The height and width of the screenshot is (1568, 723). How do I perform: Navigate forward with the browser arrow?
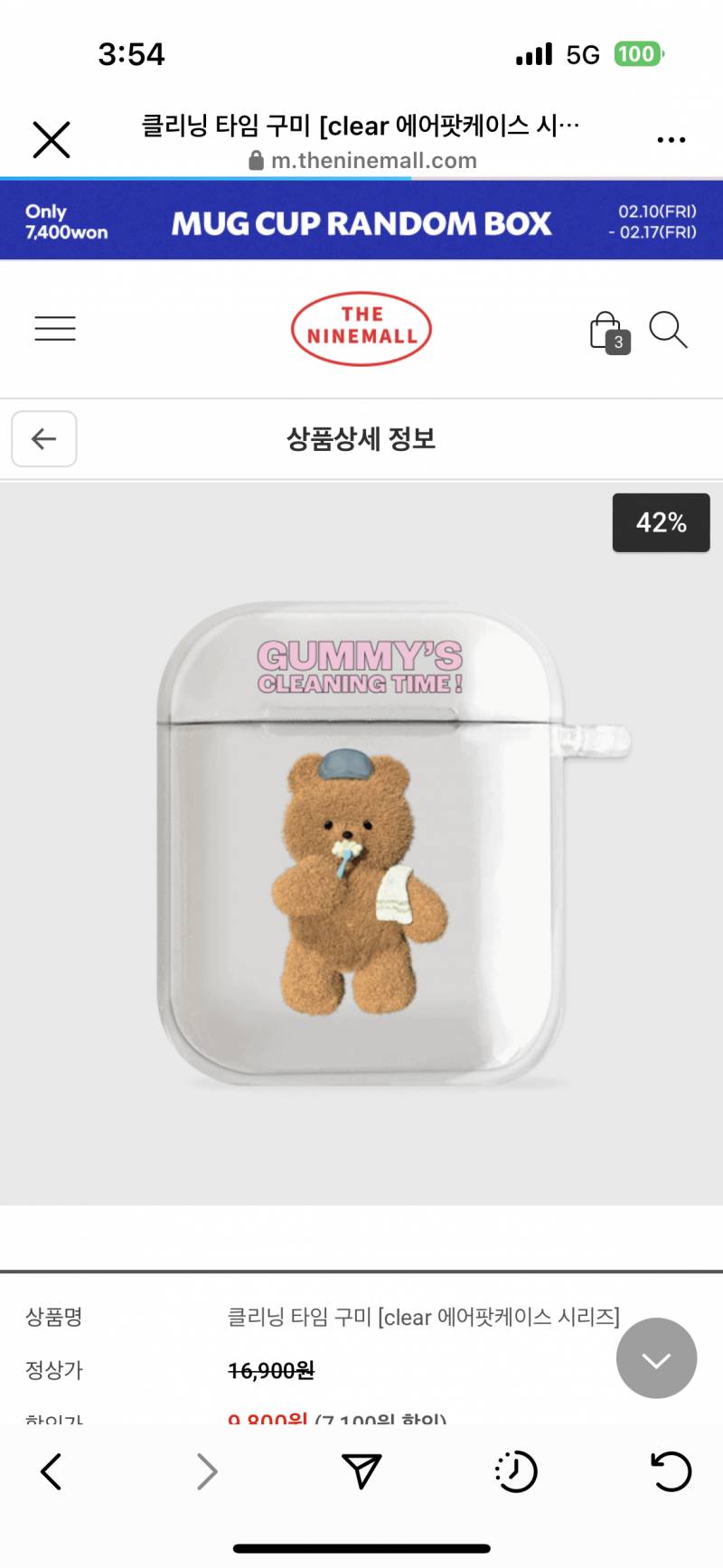(x=206, y=1471)
